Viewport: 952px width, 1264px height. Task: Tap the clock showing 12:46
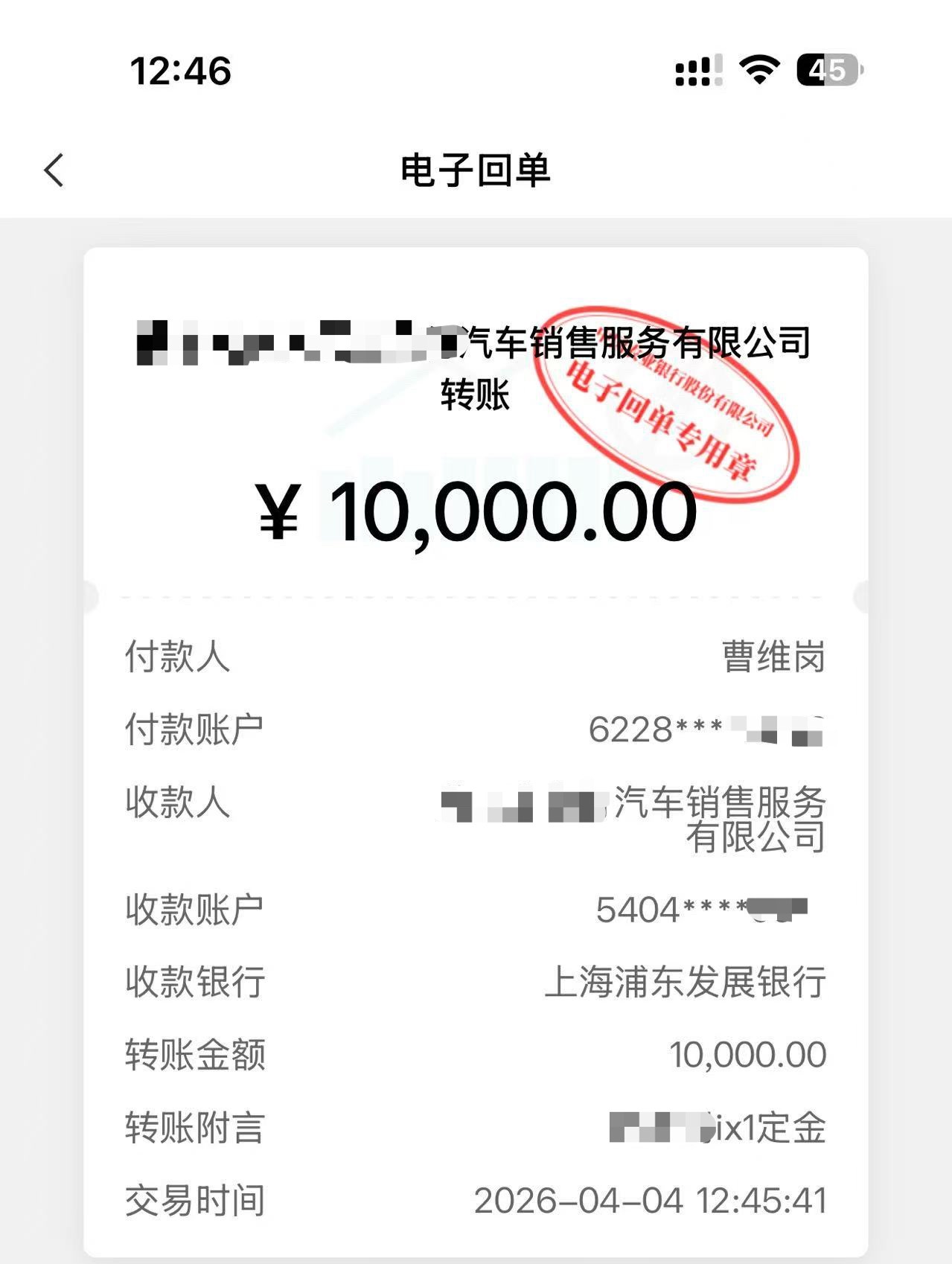tap(181, 71)
